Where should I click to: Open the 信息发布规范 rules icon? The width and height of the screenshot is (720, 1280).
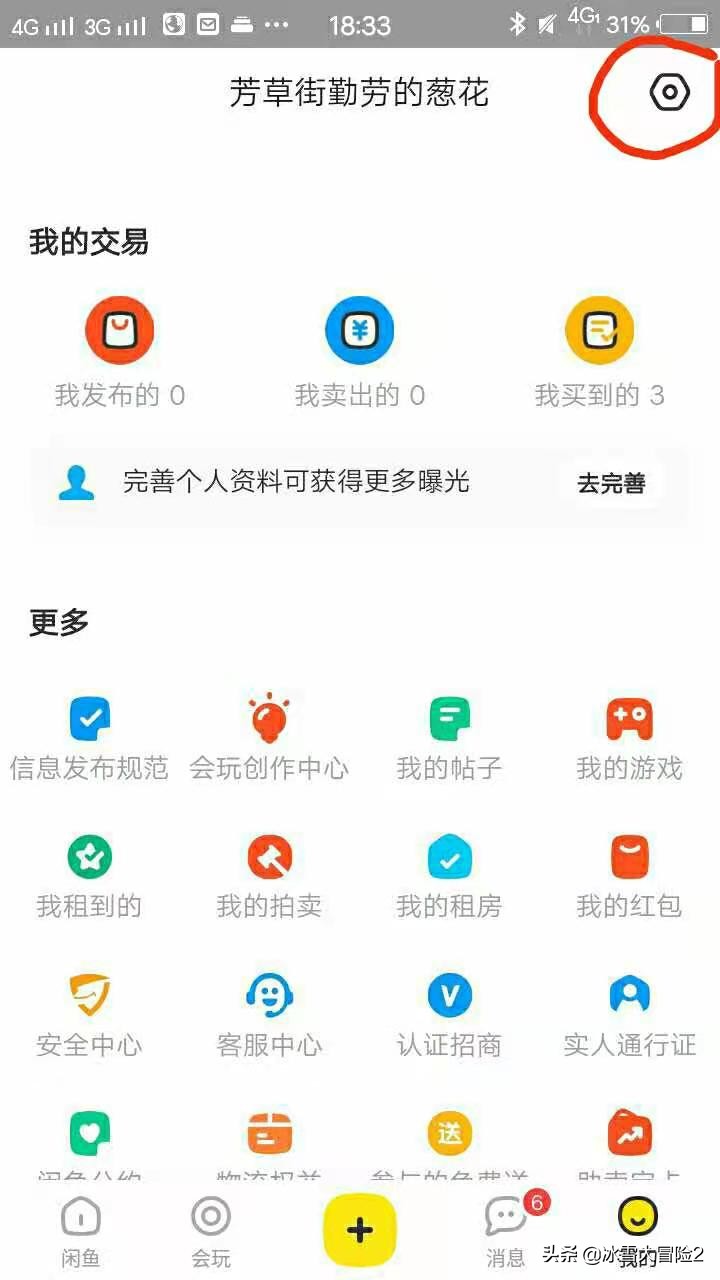click(x=90, y=718)
